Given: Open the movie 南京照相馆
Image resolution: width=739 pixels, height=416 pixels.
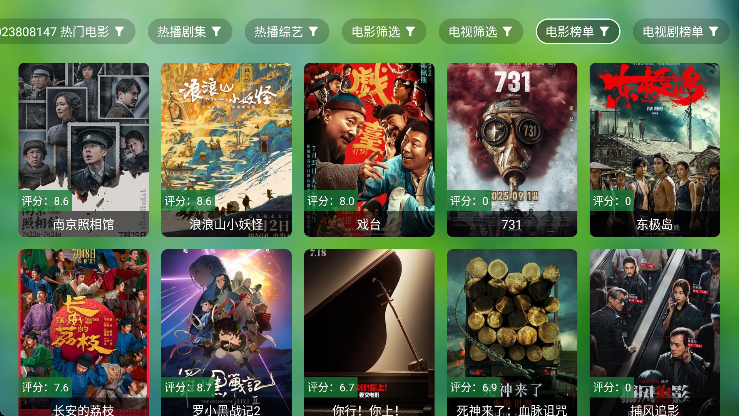Looking at the screenshot, I should 84,148.
